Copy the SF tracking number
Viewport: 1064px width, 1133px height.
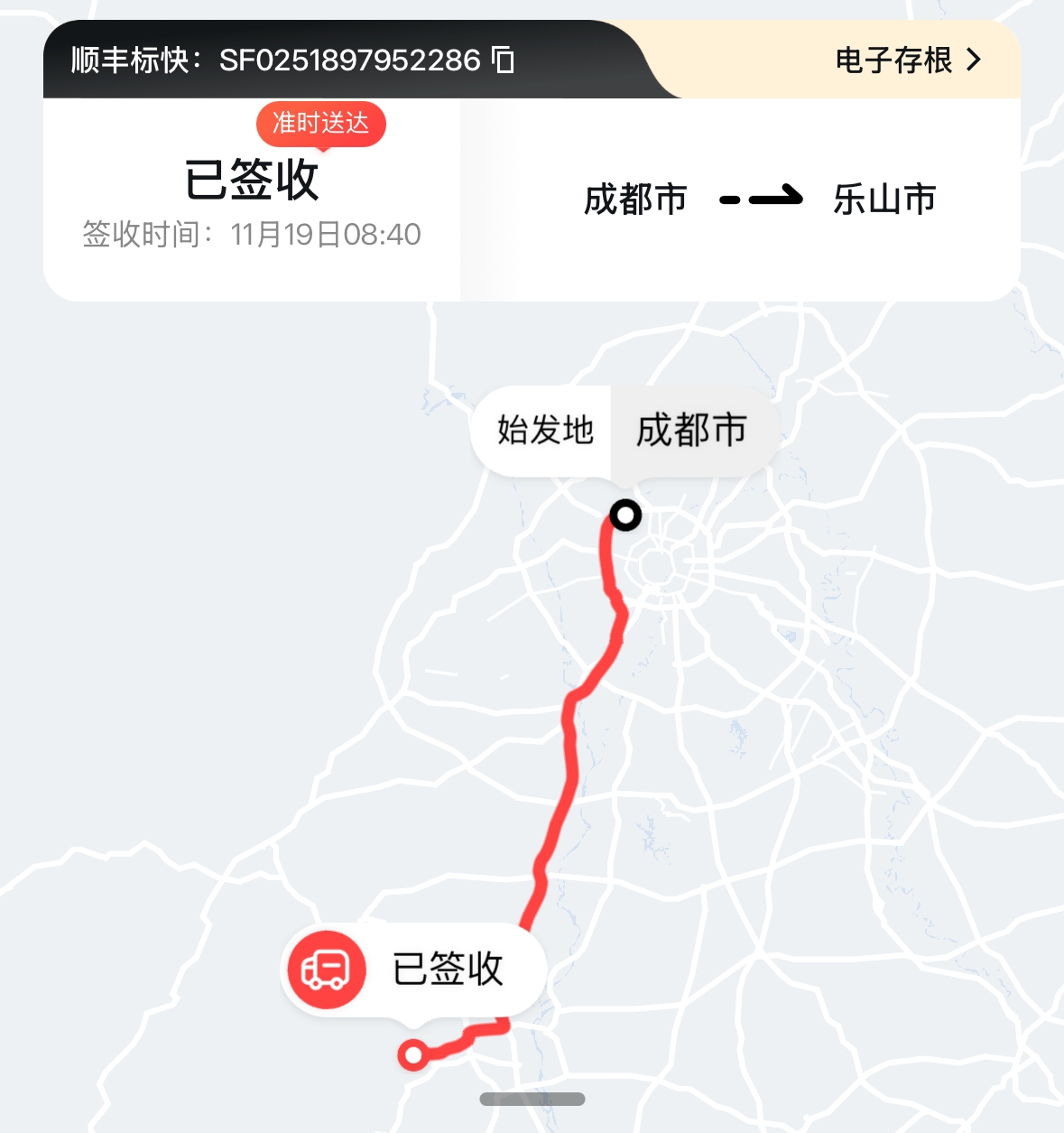(x=503, y=60)
